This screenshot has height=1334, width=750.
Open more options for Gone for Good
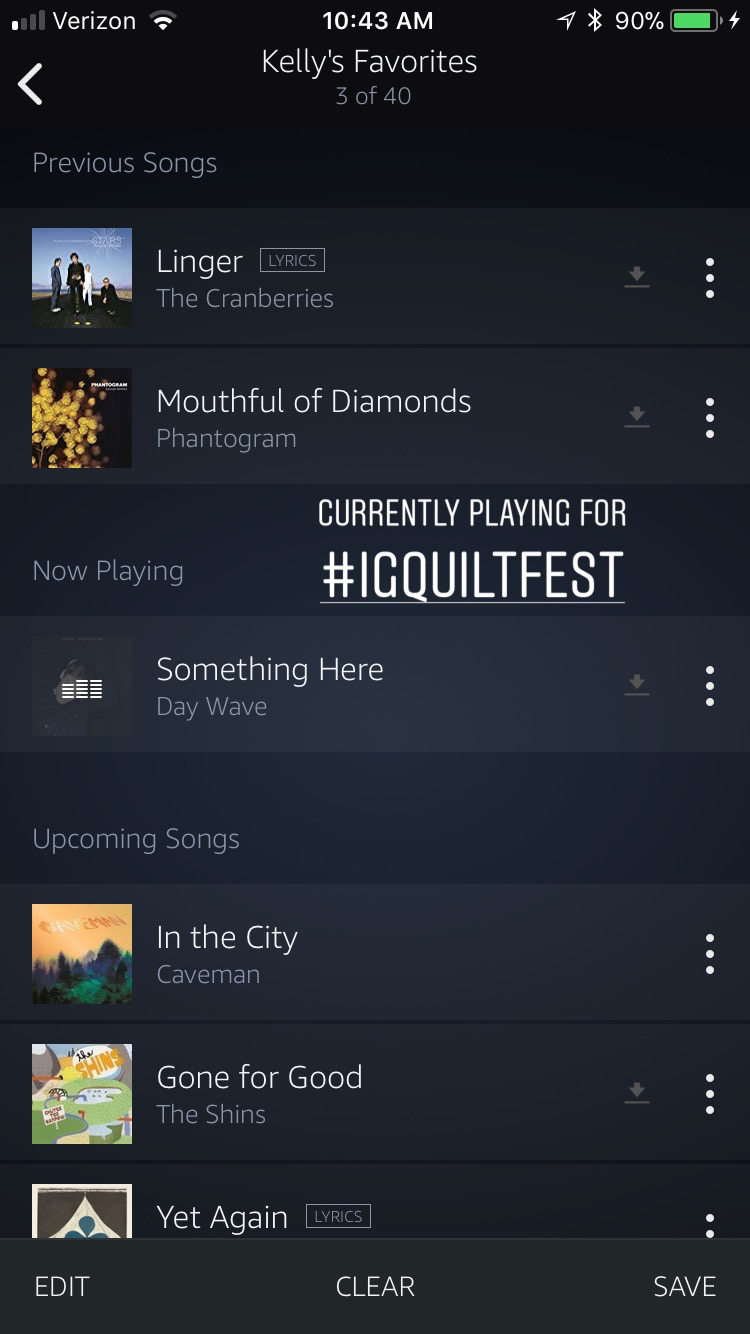tap(710, 1094)
